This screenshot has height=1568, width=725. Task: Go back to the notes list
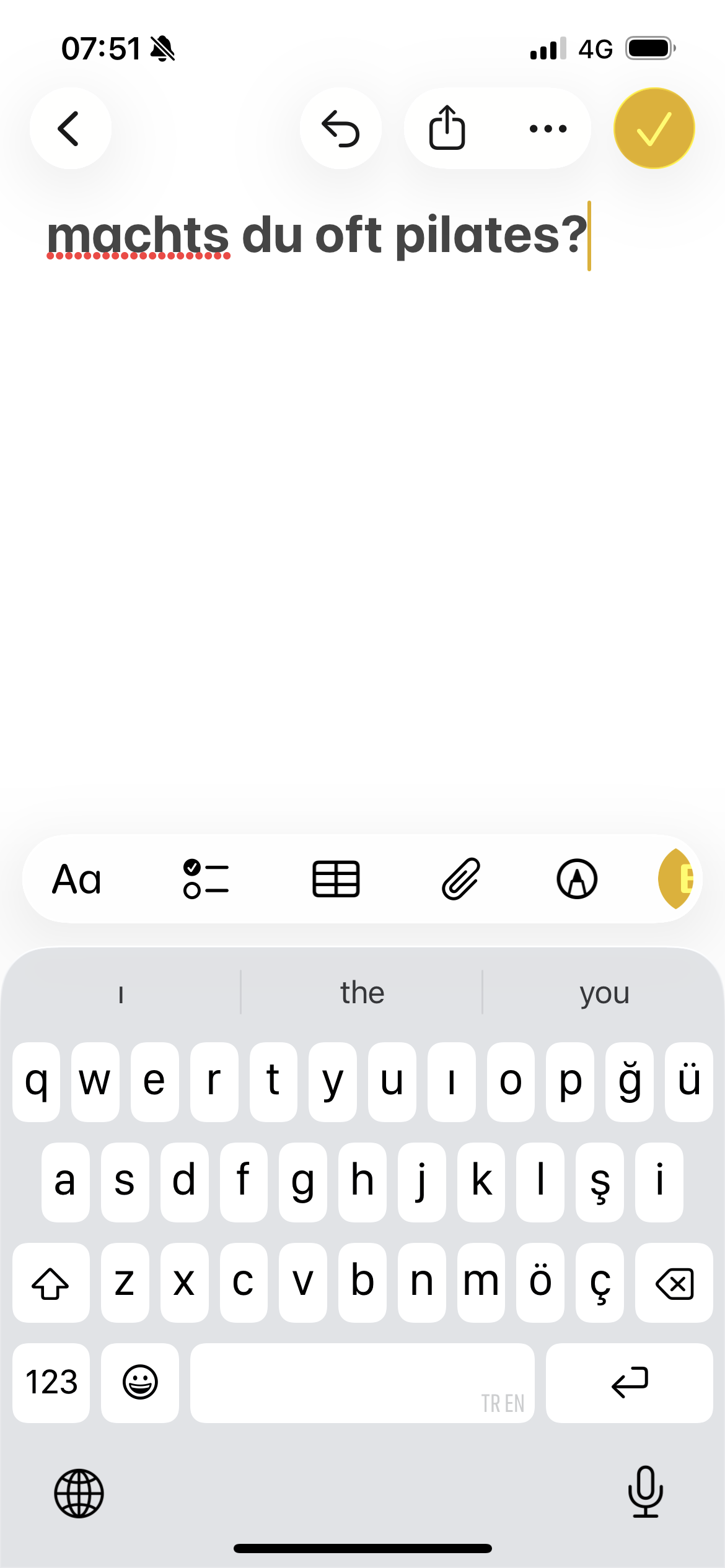click(70, 128)
